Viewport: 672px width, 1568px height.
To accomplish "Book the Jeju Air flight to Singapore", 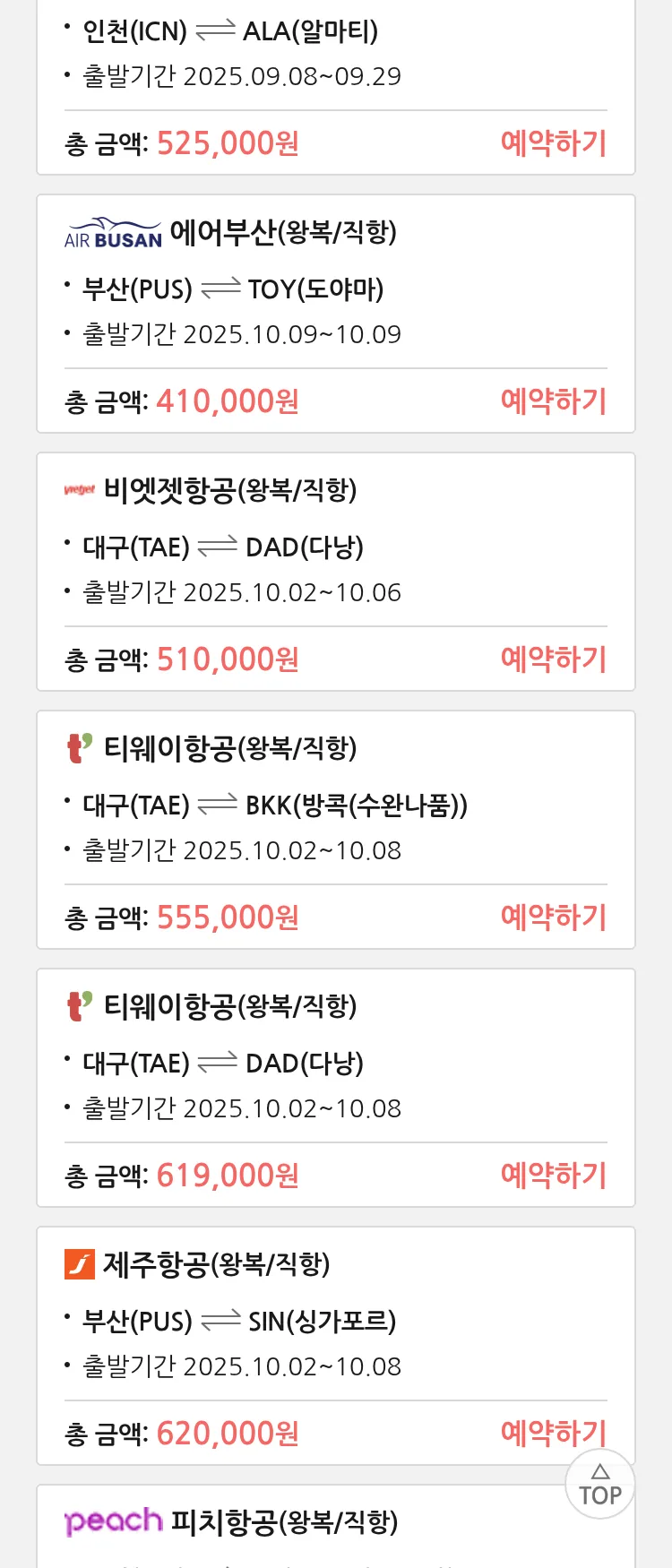I will click(547, 1432).
